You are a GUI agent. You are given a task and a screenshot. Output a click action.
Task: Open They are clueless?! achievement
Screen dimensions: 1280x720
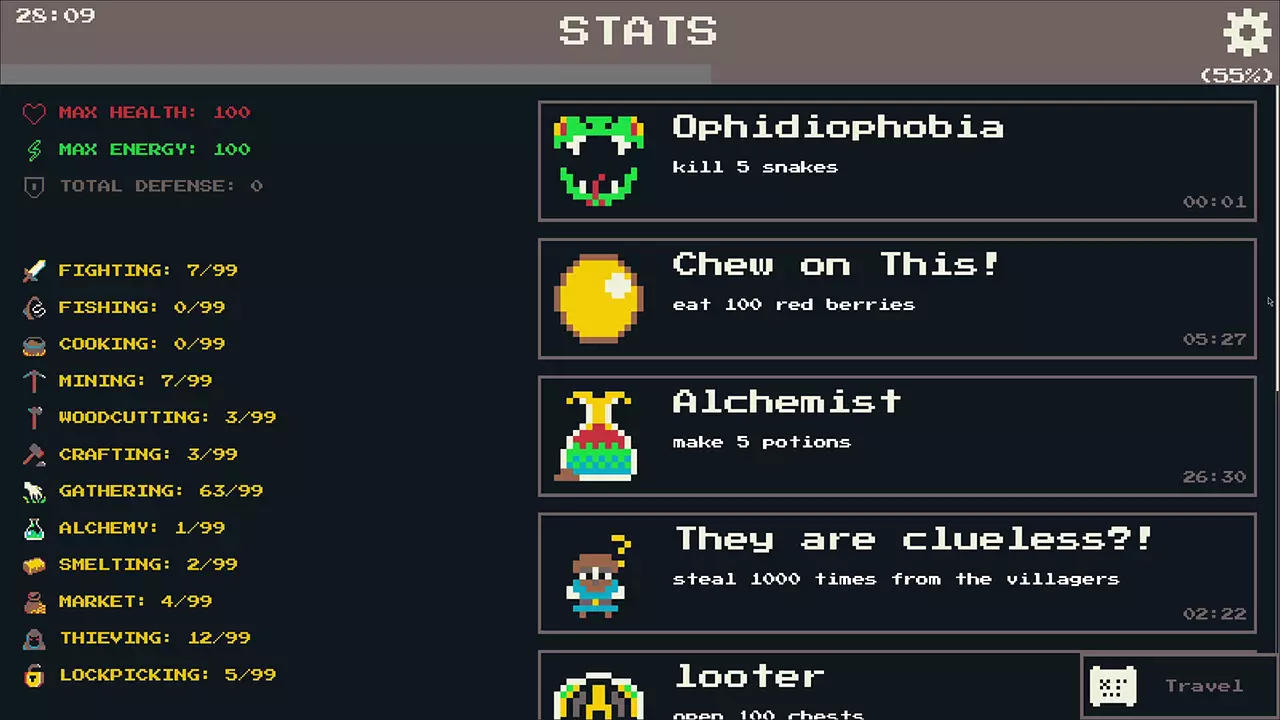[x=896, y=573]
